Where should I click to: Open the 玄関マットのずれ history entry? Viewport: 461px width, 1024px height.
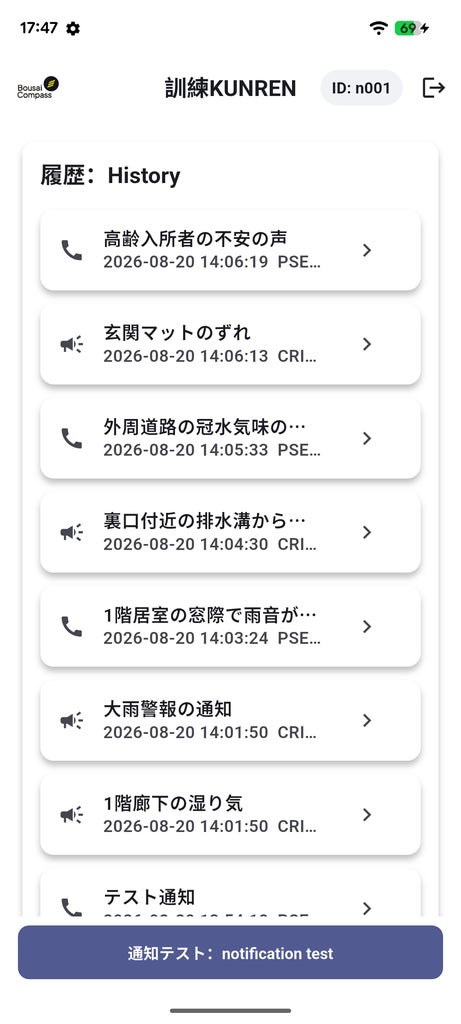(230, 344)
